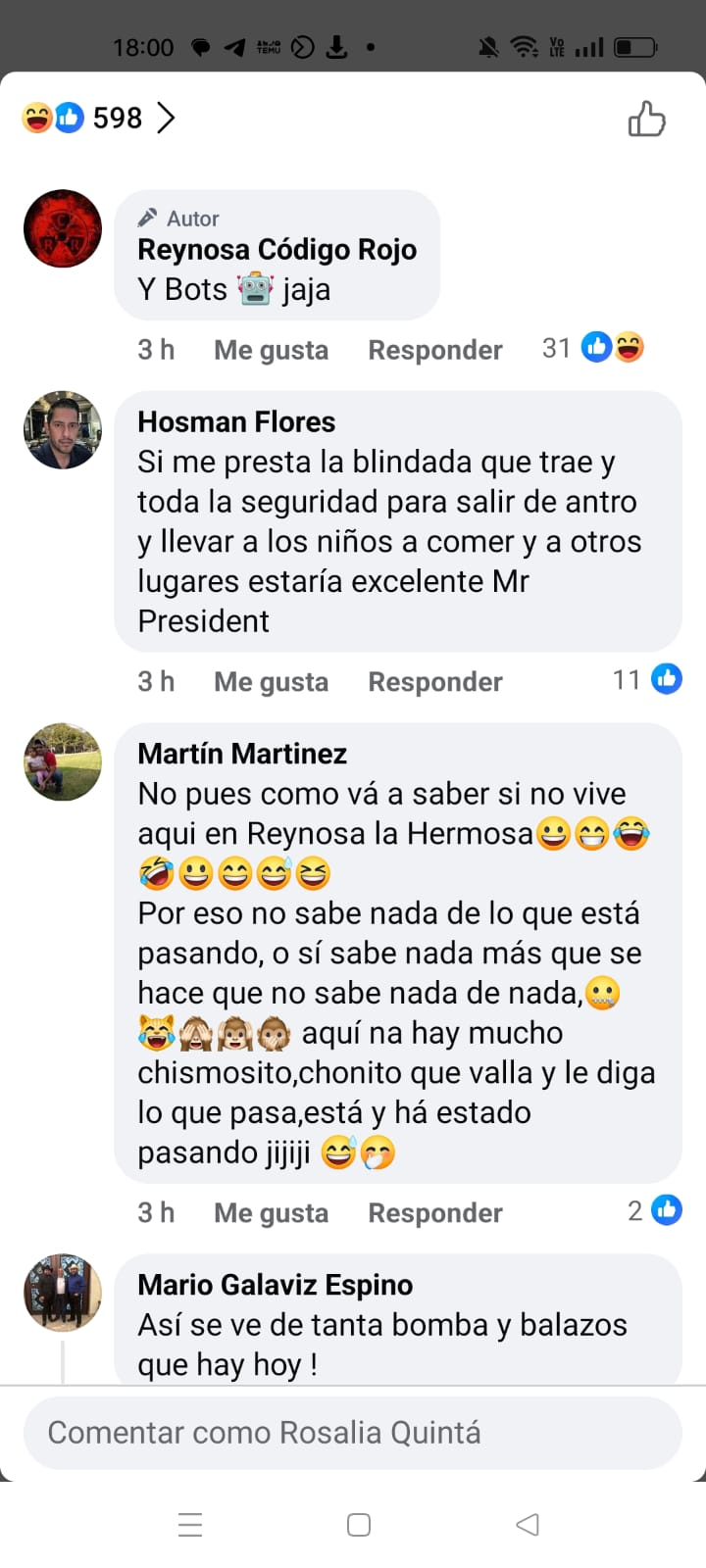Tap Me gusta on Reynosa Código Rojo's comment
This screenshot has height=1568, width=706.
271,350
